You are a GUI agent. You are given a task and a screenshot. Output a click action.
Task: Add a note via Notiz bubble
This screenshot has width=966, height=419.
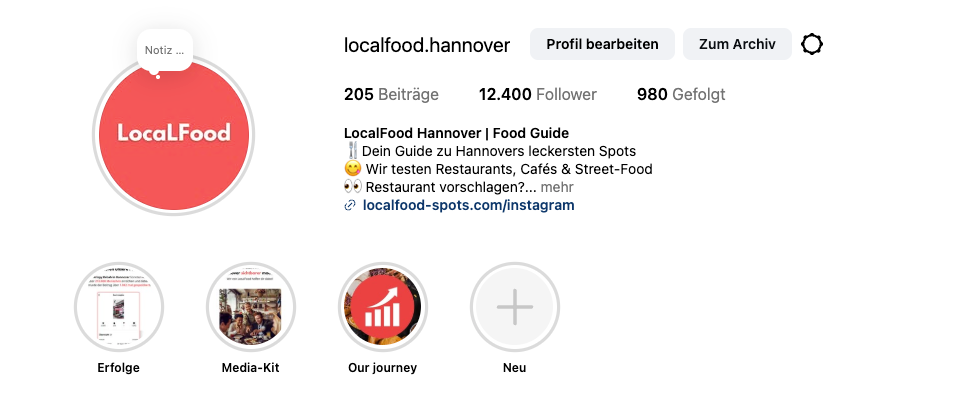click(x=164, y=50)
